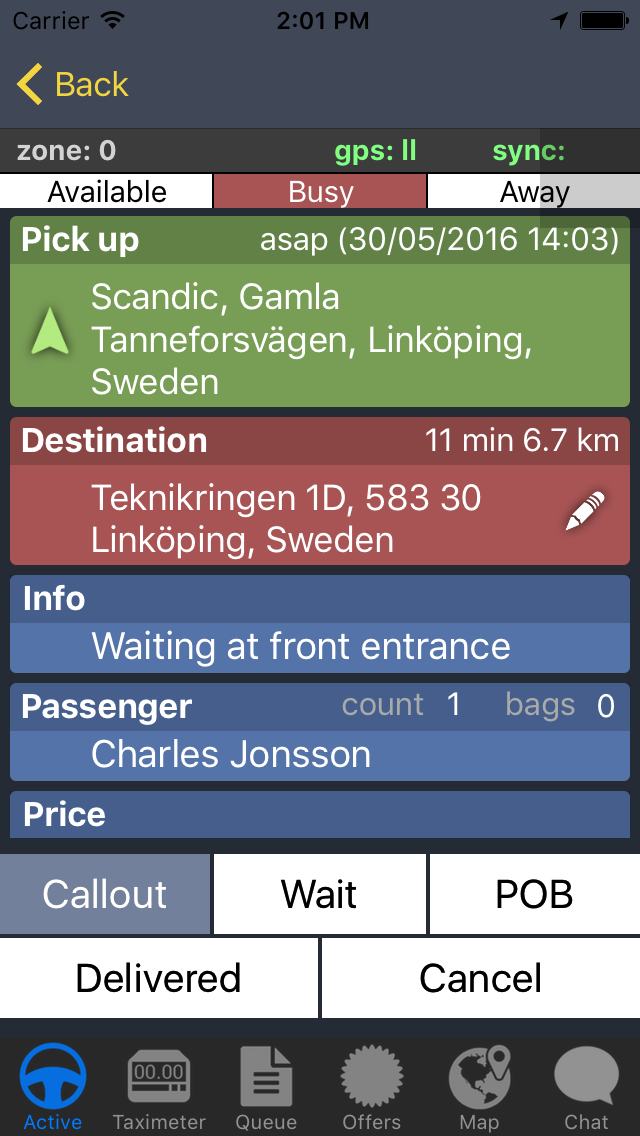
Task: Select the Active tab
Action: [x=53, y=1089]
